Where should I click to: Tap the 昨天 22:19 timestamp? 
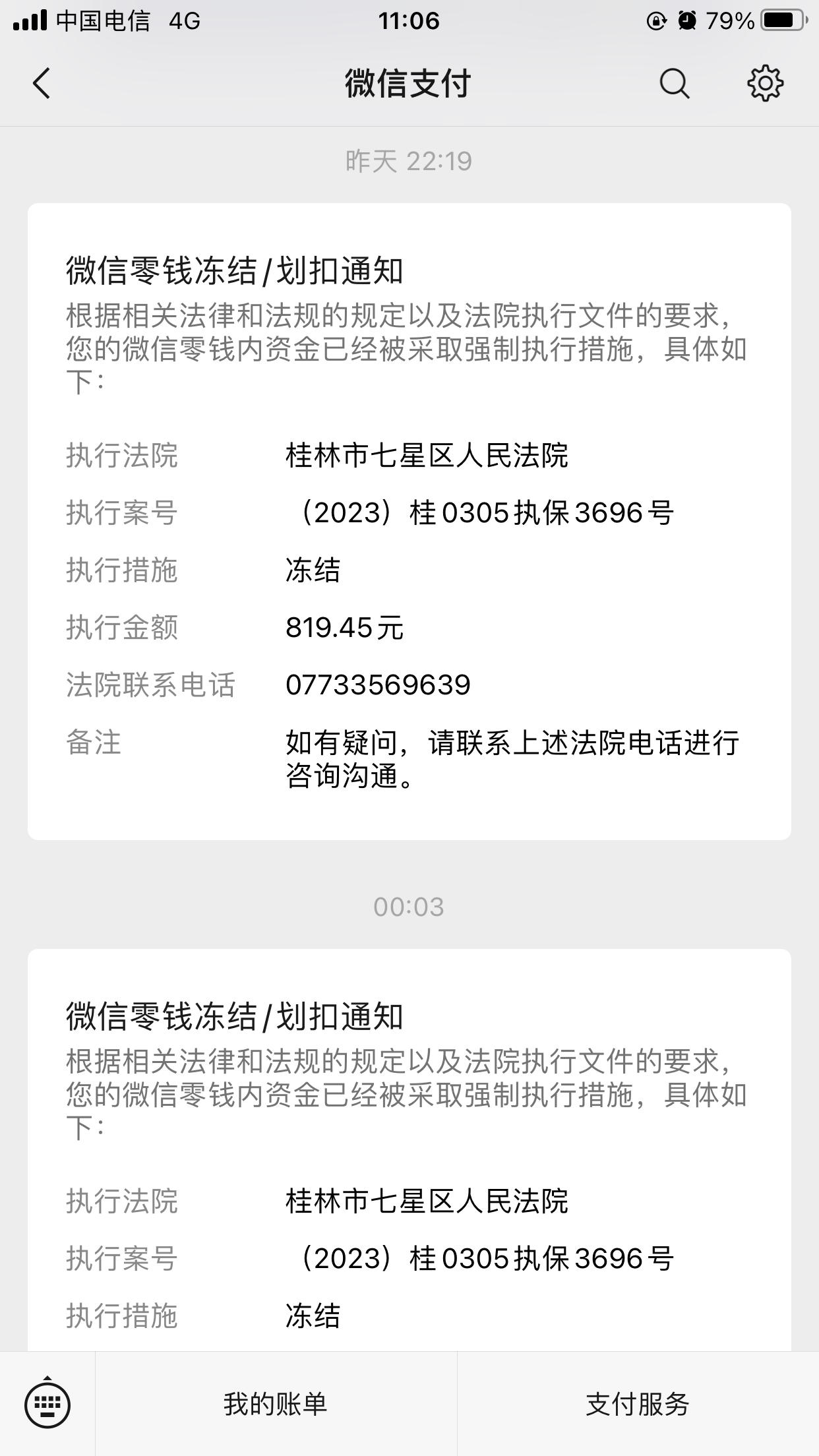point(409,158)
